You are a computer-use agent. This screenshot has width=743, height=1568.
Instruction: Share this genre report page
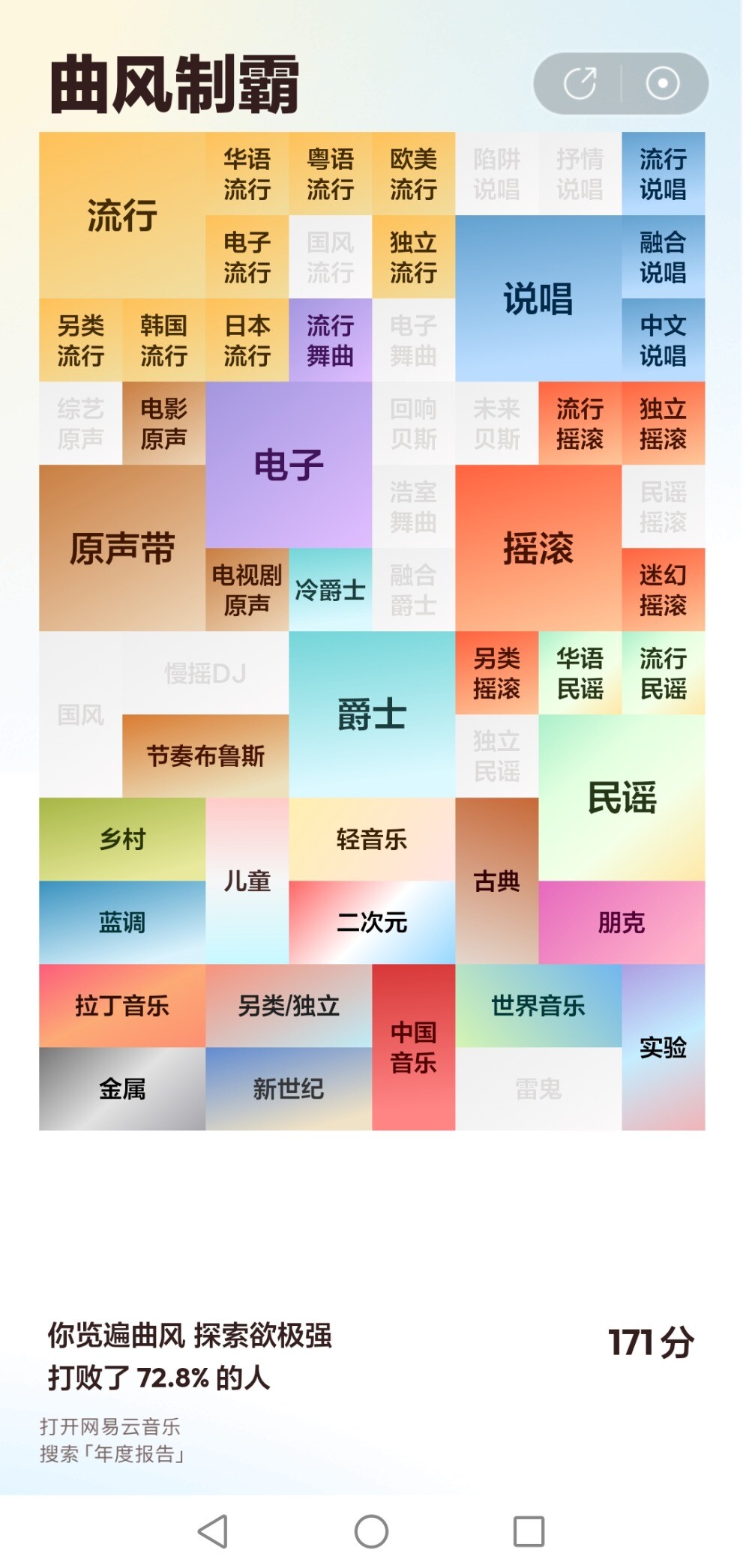(x=580, y=83)
